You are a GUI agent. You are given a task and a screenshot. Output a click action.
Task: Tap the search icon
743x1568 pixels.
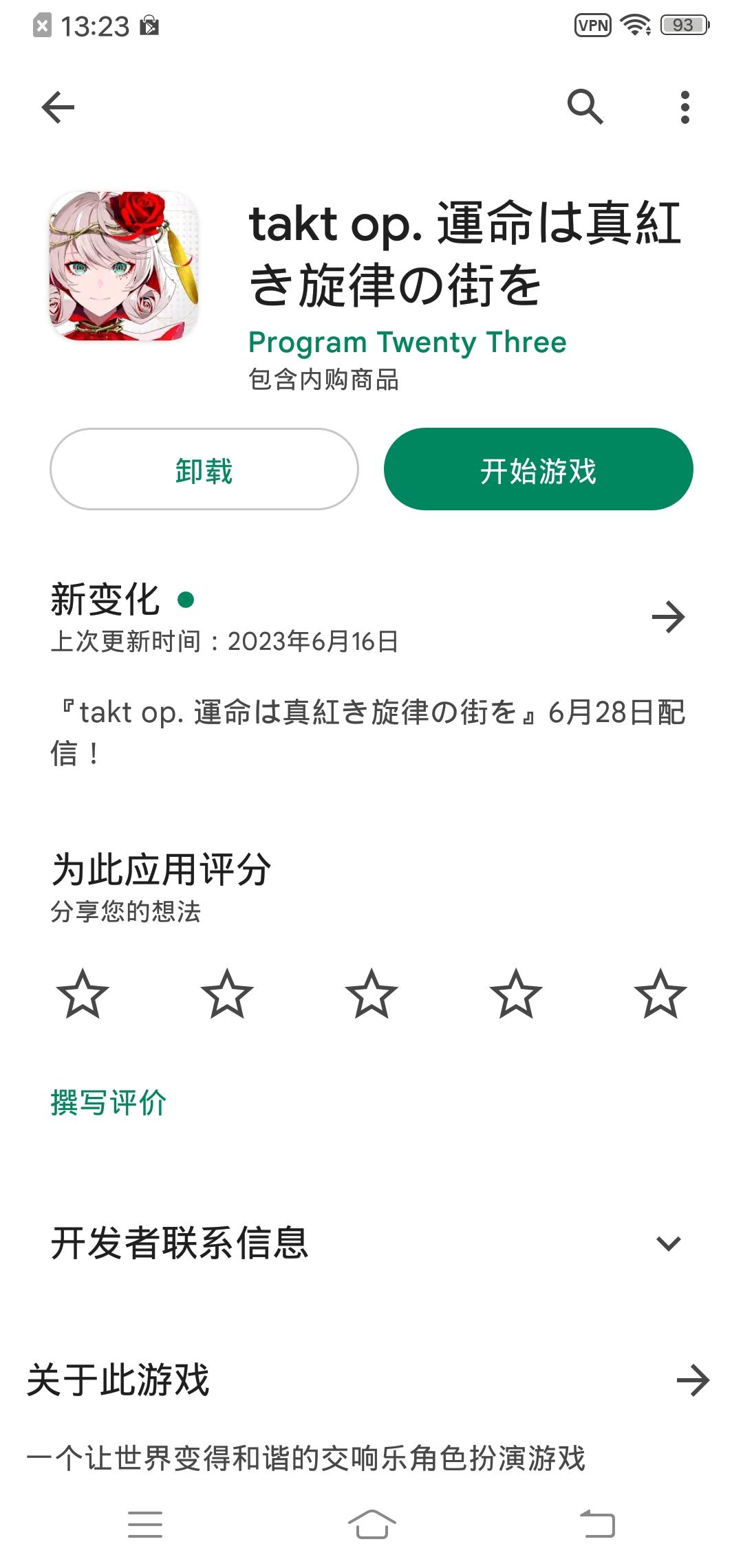tap(585, 107)
